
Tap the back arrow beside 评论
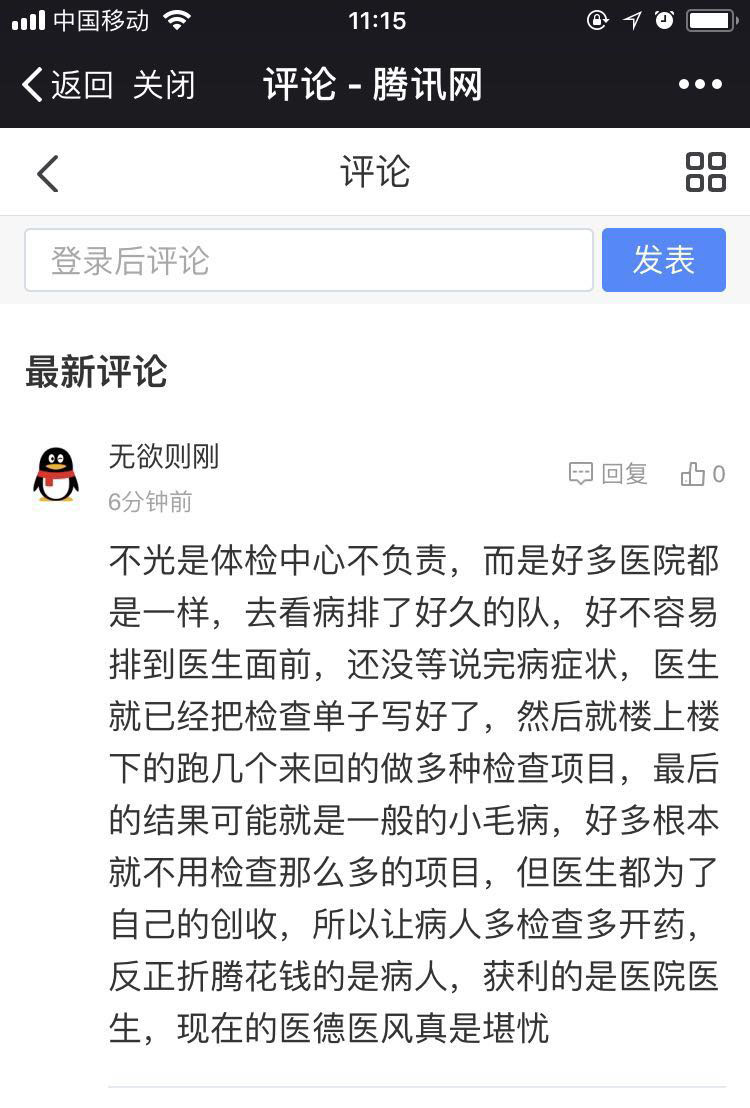(x=48, y=173)
